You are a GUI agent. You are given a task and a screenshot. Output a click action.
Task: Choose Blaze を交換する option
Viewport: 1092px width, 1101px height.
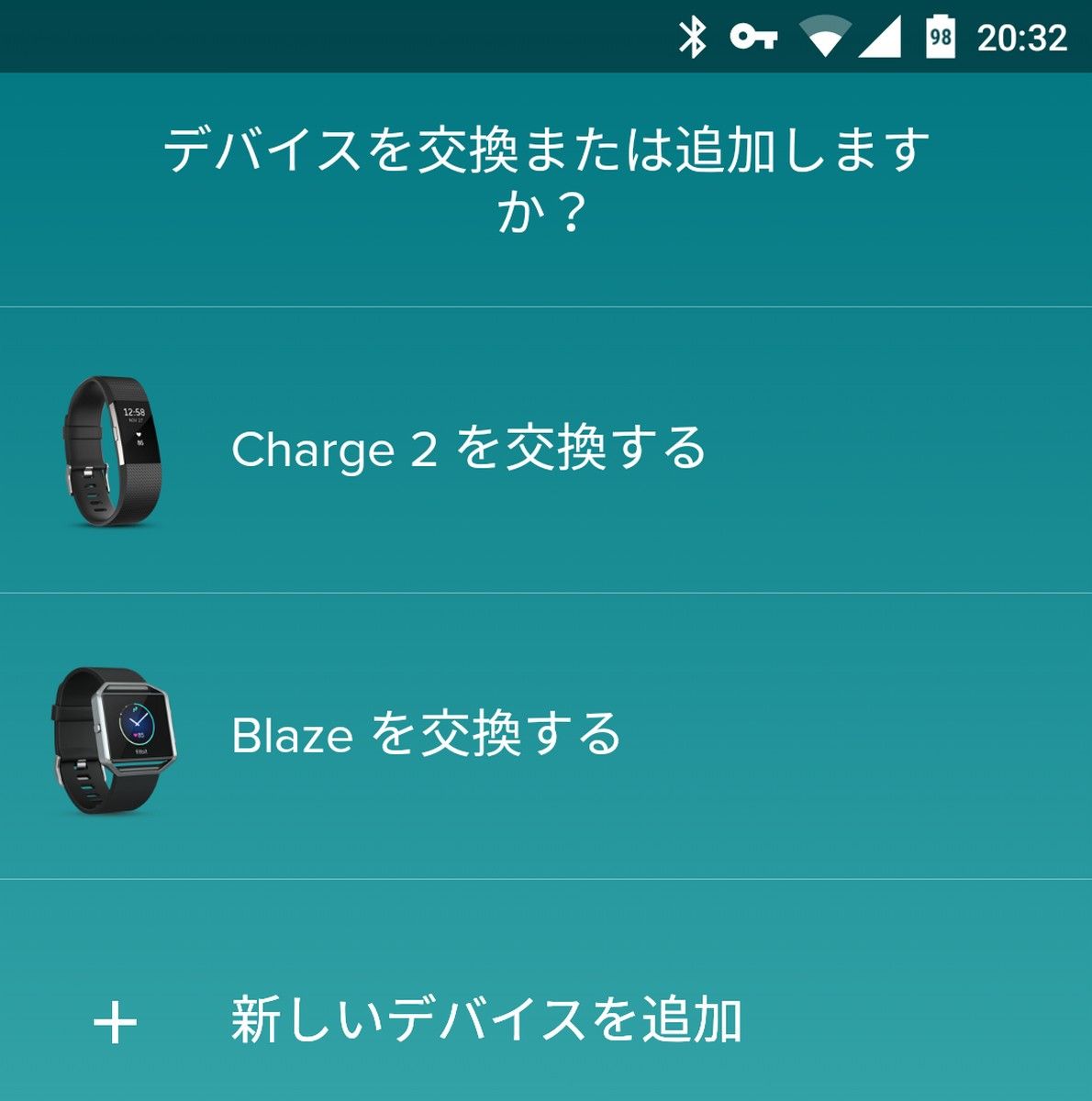(x=427, y=736)
